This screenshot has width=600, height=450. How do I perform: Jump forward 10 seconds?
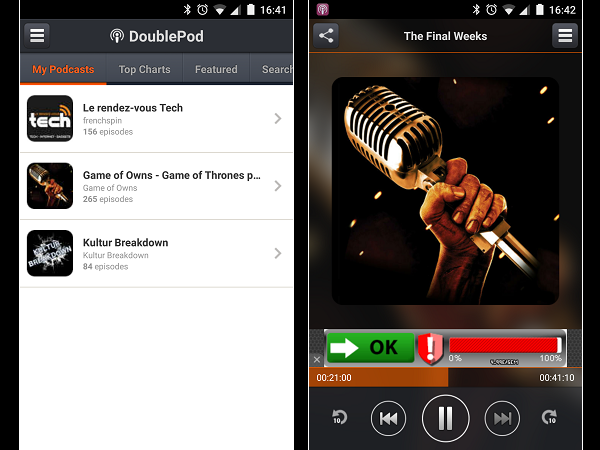pyautogui.click(x=548, y=417)
